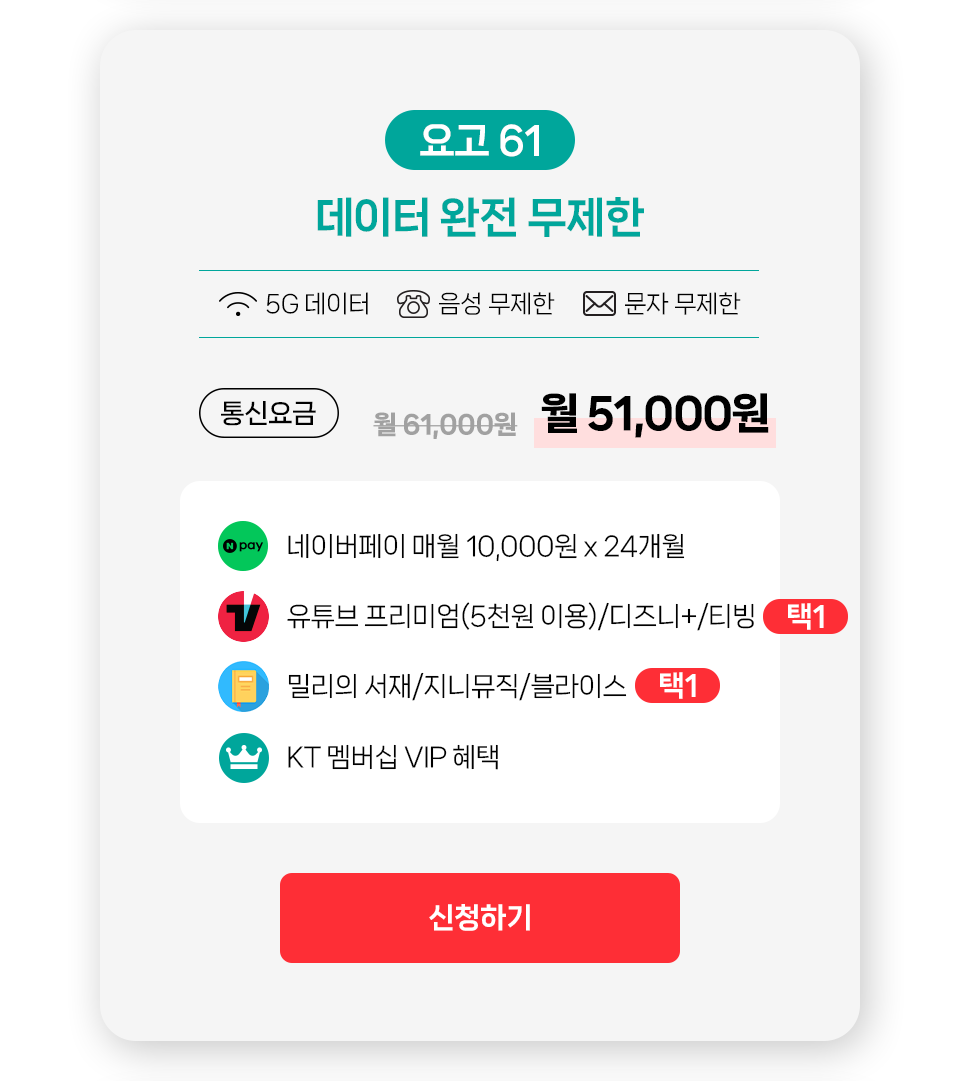Image resolution: width=960 pixels, height=1081 pixels.
Task: Tap the 신청하기 apply button
Action: coord(480,917)
